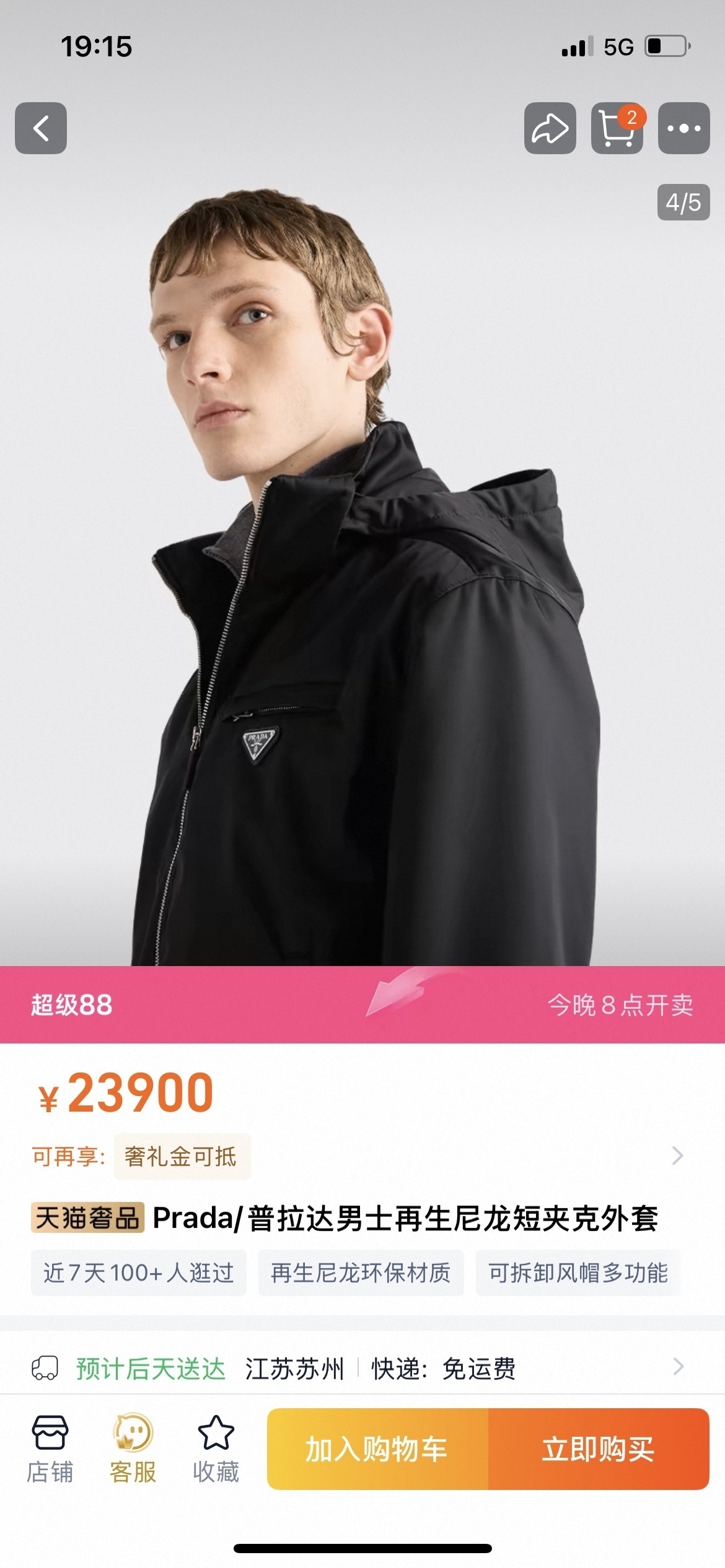Go back to the previous page

(x=41, y=128)
